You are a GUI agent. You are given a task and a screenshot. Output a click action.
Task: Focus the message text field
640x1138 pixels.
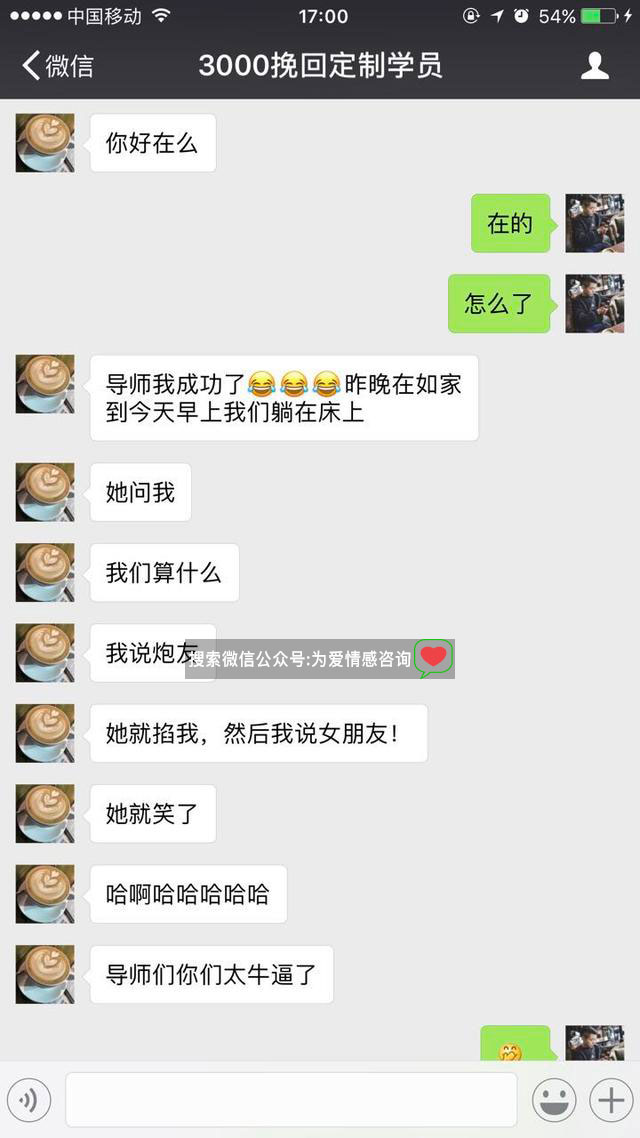pyautogui.click(x=291, y=1100)
